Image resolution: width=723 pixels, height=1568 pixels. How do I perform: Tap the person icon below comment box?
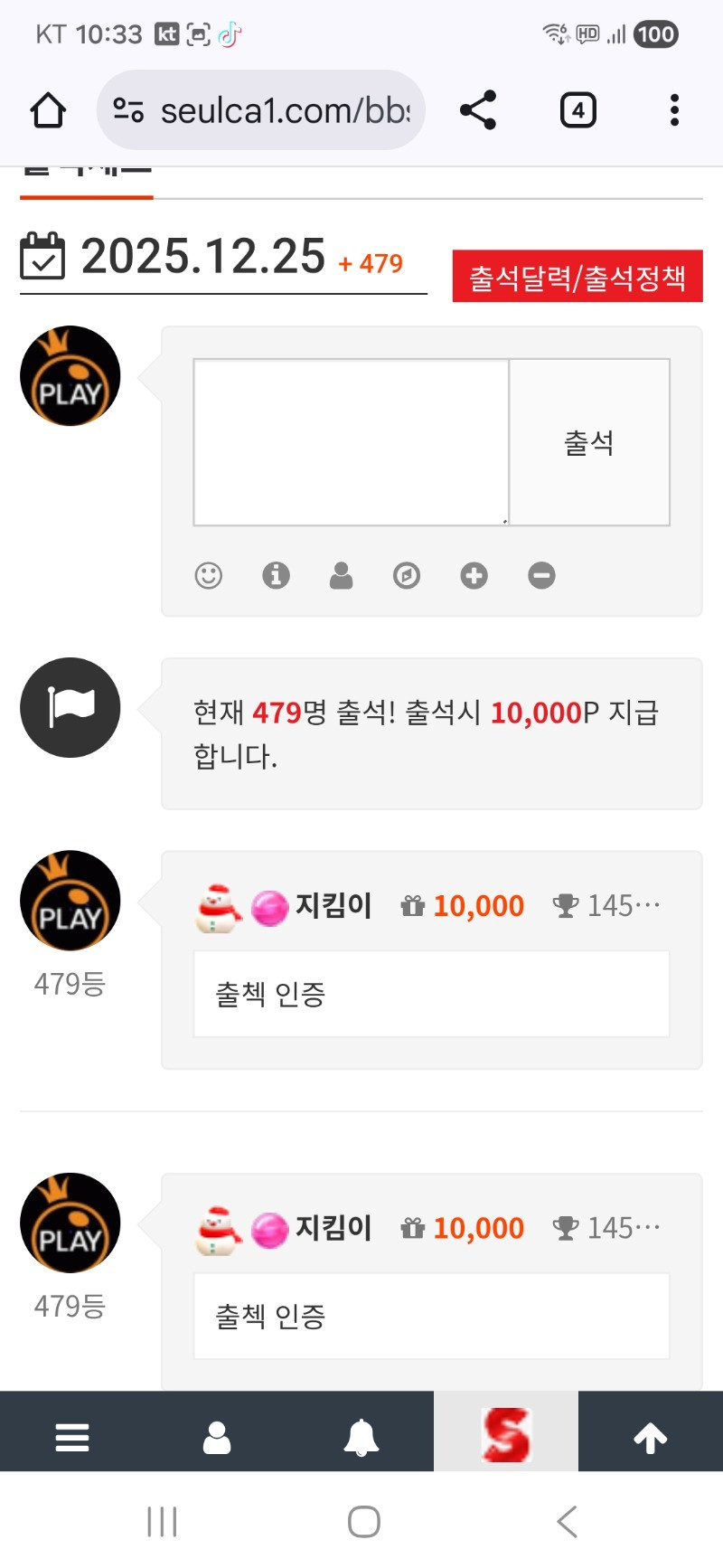pos(342,575)
